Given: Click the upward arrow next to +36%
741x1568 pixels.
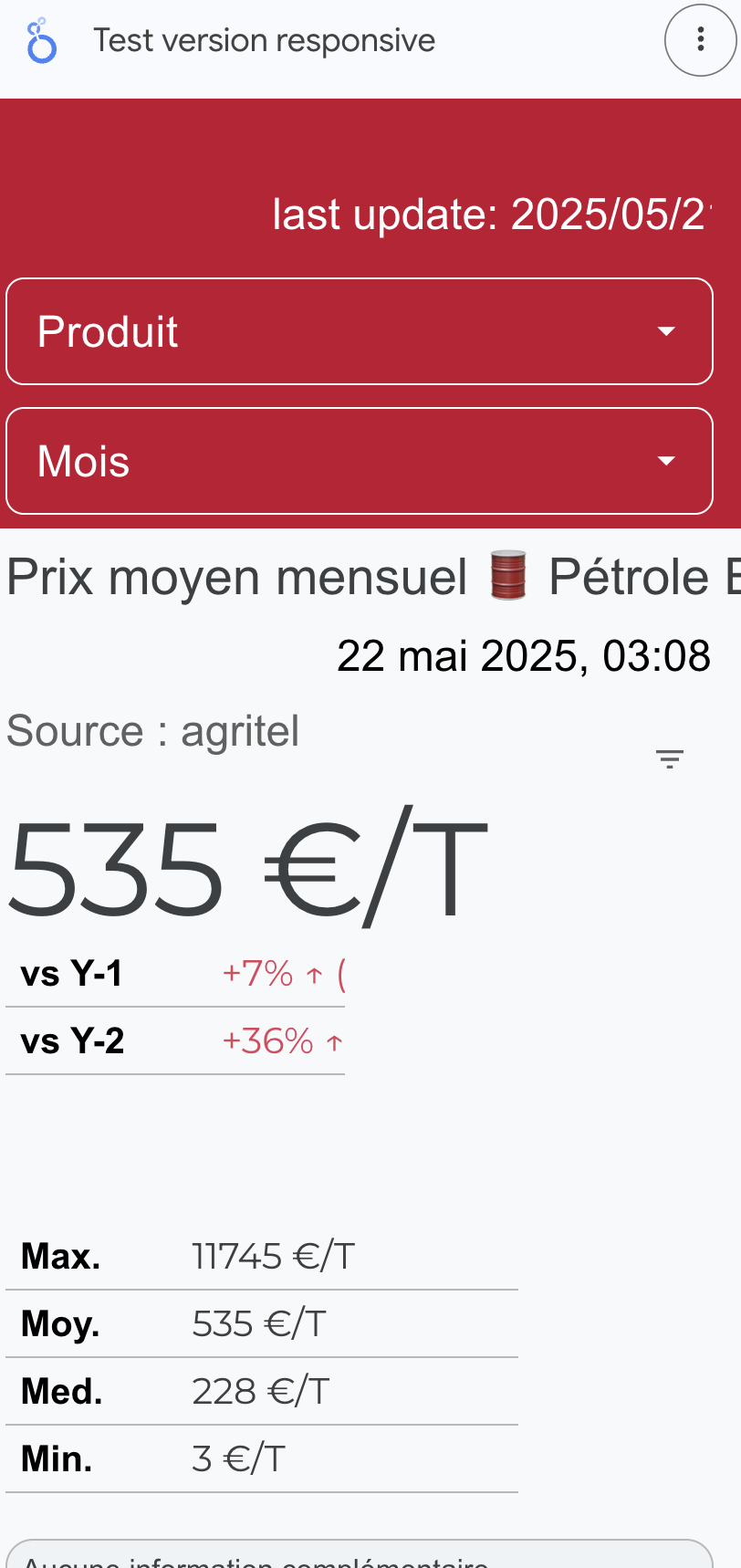Looking at the screenshot, I should [x=336, y=1040].
